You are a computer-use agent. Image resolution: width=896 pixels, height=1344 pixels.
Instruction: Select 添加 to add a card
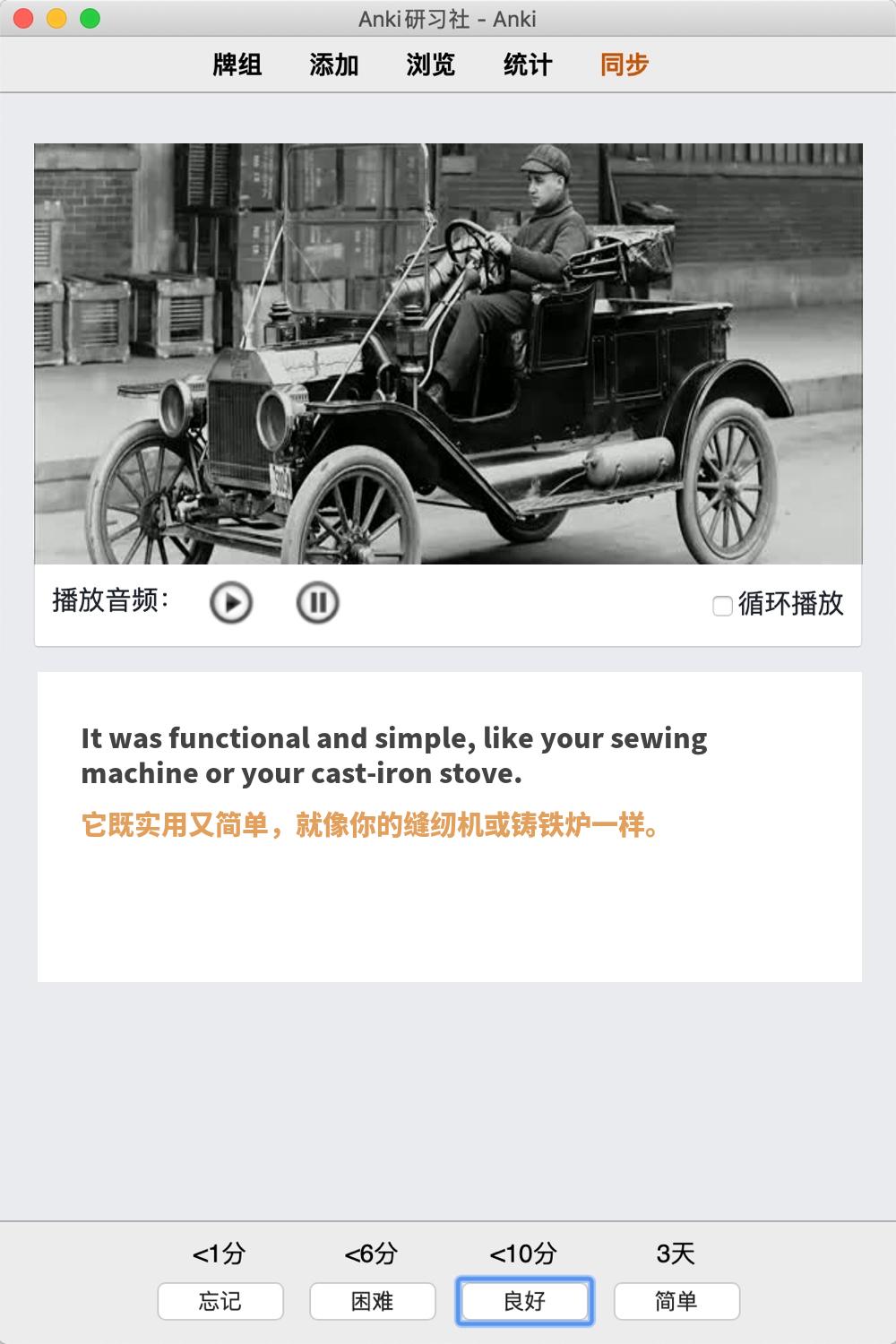tap(334, 65)
